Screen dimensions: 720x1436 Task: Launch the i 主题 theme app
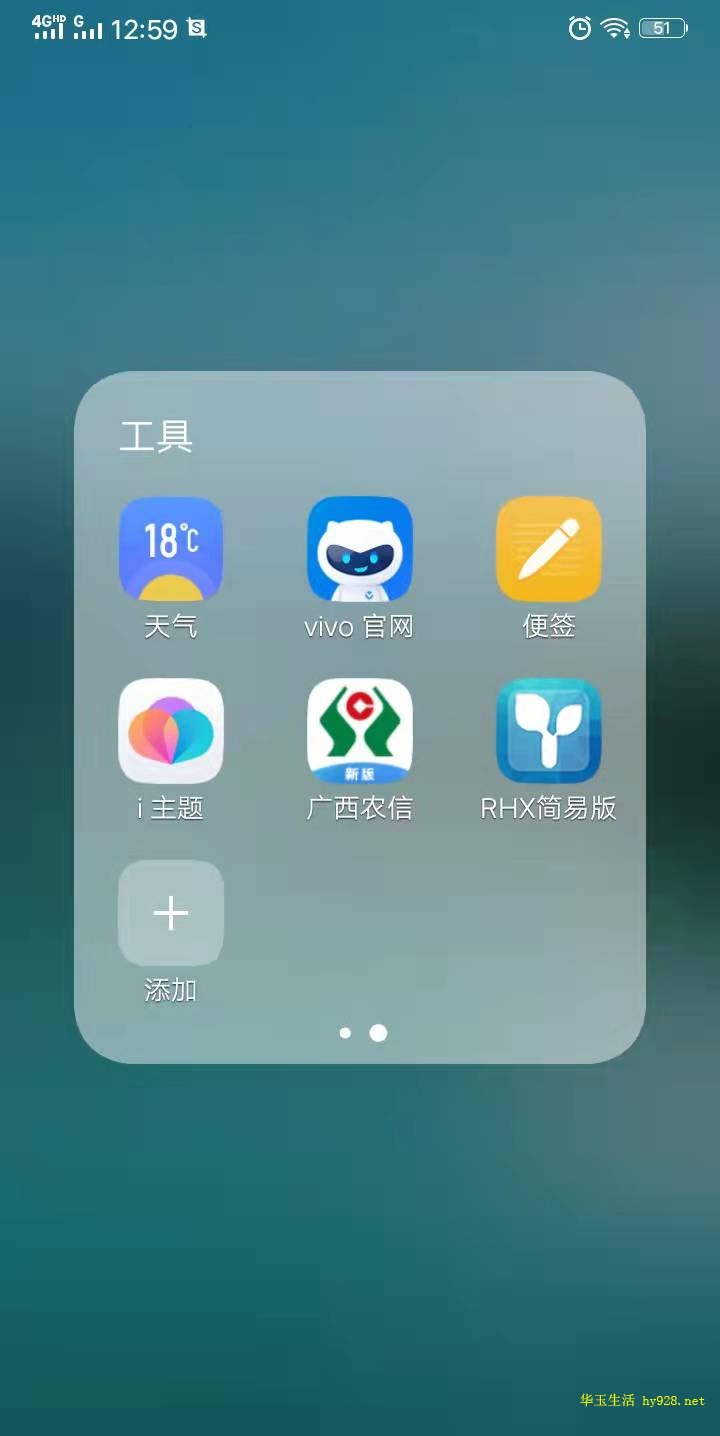[171, 731]
